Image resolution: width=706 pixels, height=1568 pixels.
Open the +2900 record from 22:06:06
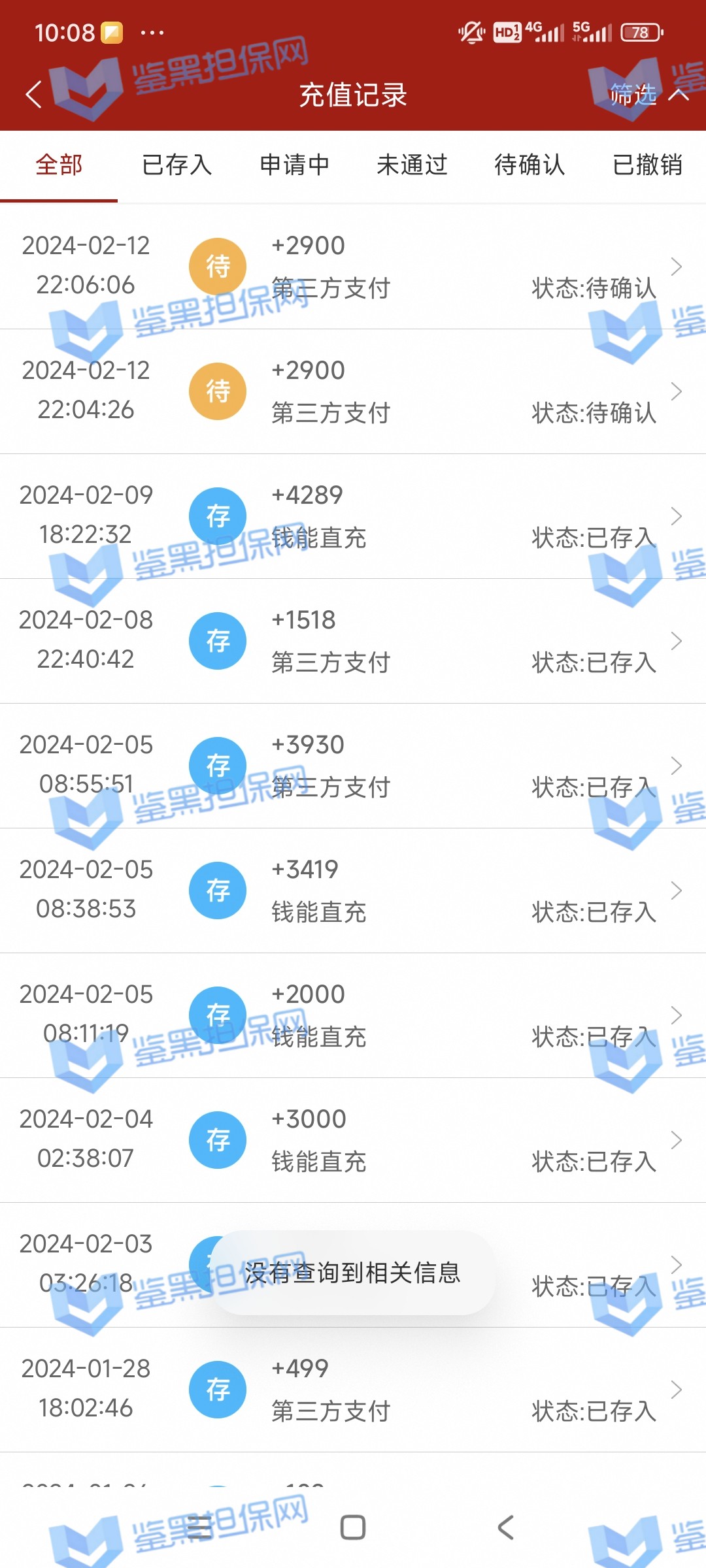[x=353, y=267]
